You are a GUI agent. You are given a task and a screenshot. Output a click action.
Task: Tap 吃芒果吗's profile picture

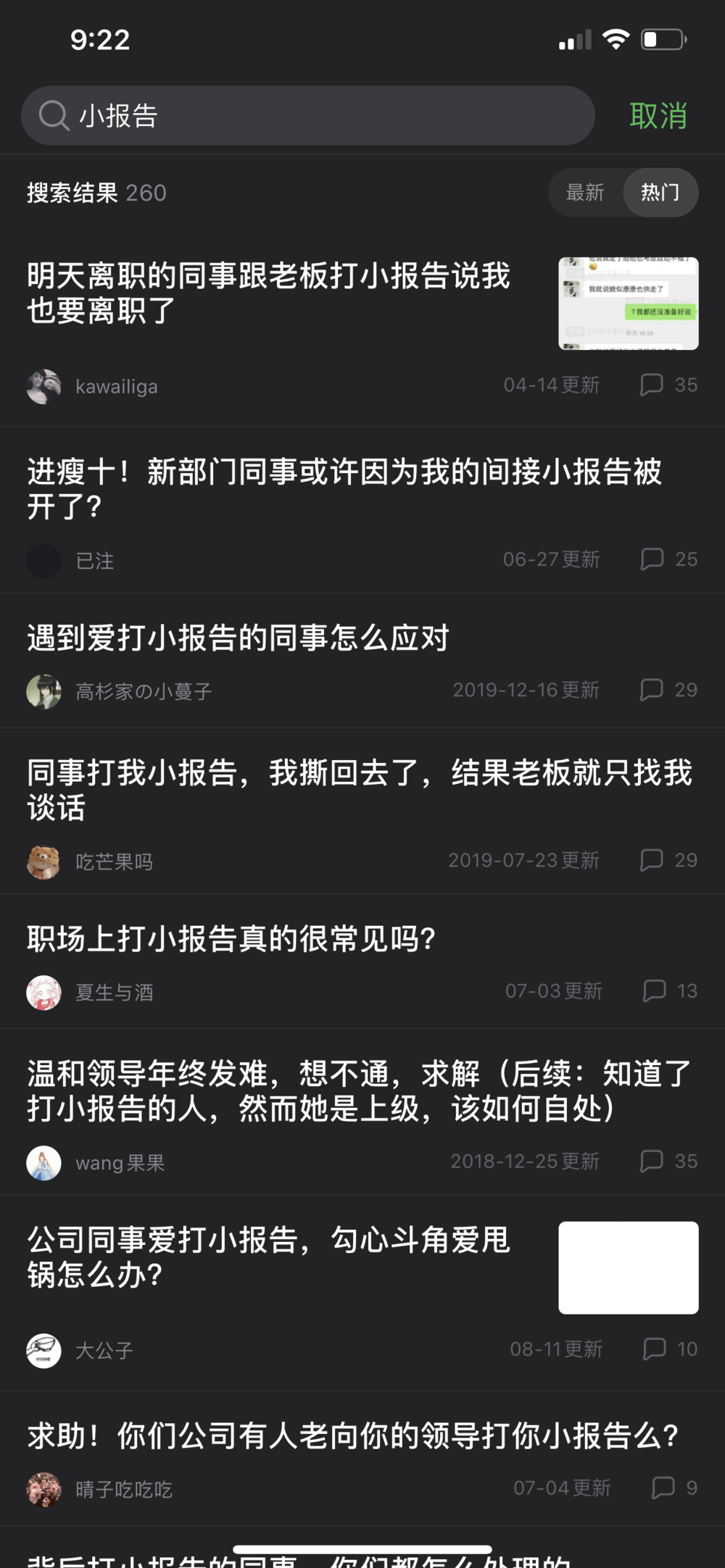[x=43, y=862]
